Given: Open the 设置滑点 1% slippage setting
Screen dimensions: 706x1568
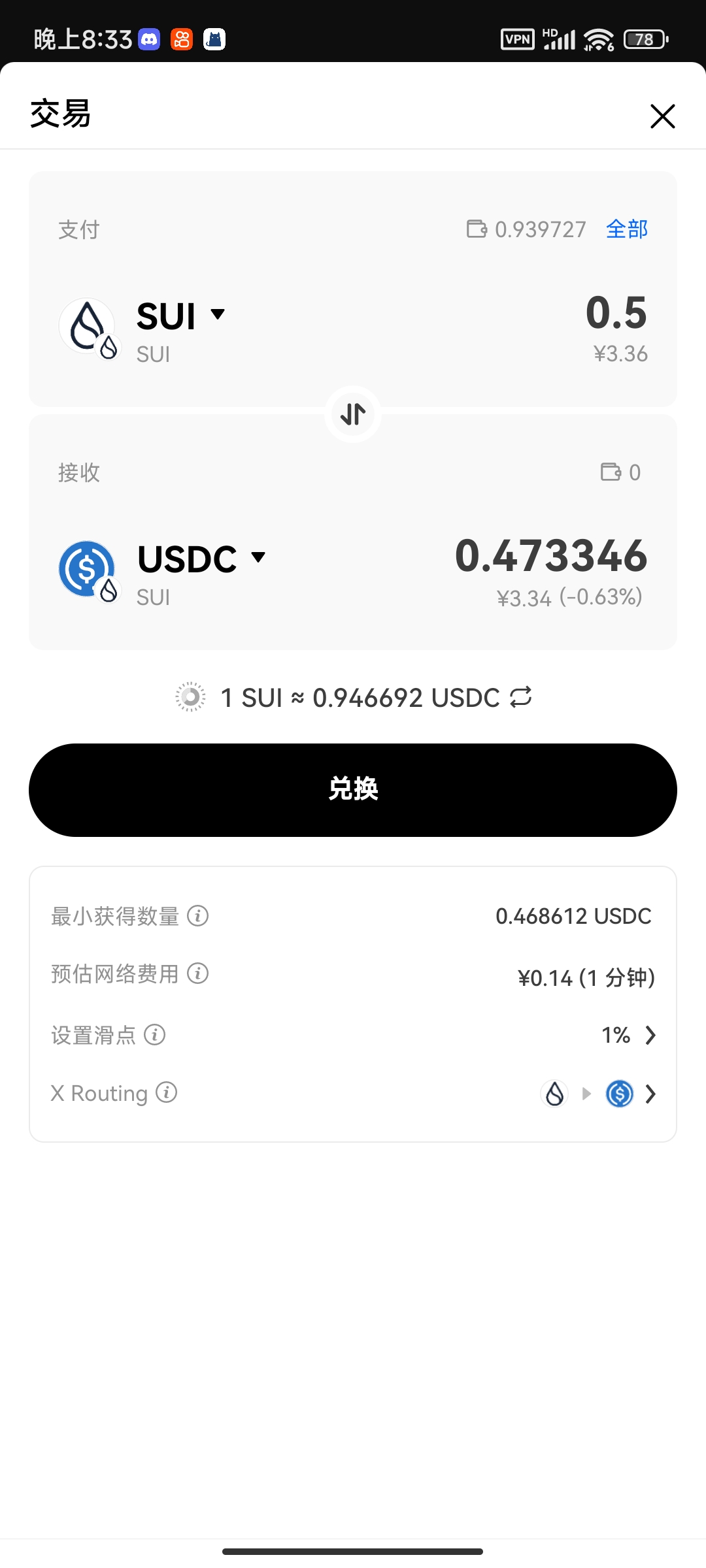Looking at the screenshot, I should [628, 1035].
